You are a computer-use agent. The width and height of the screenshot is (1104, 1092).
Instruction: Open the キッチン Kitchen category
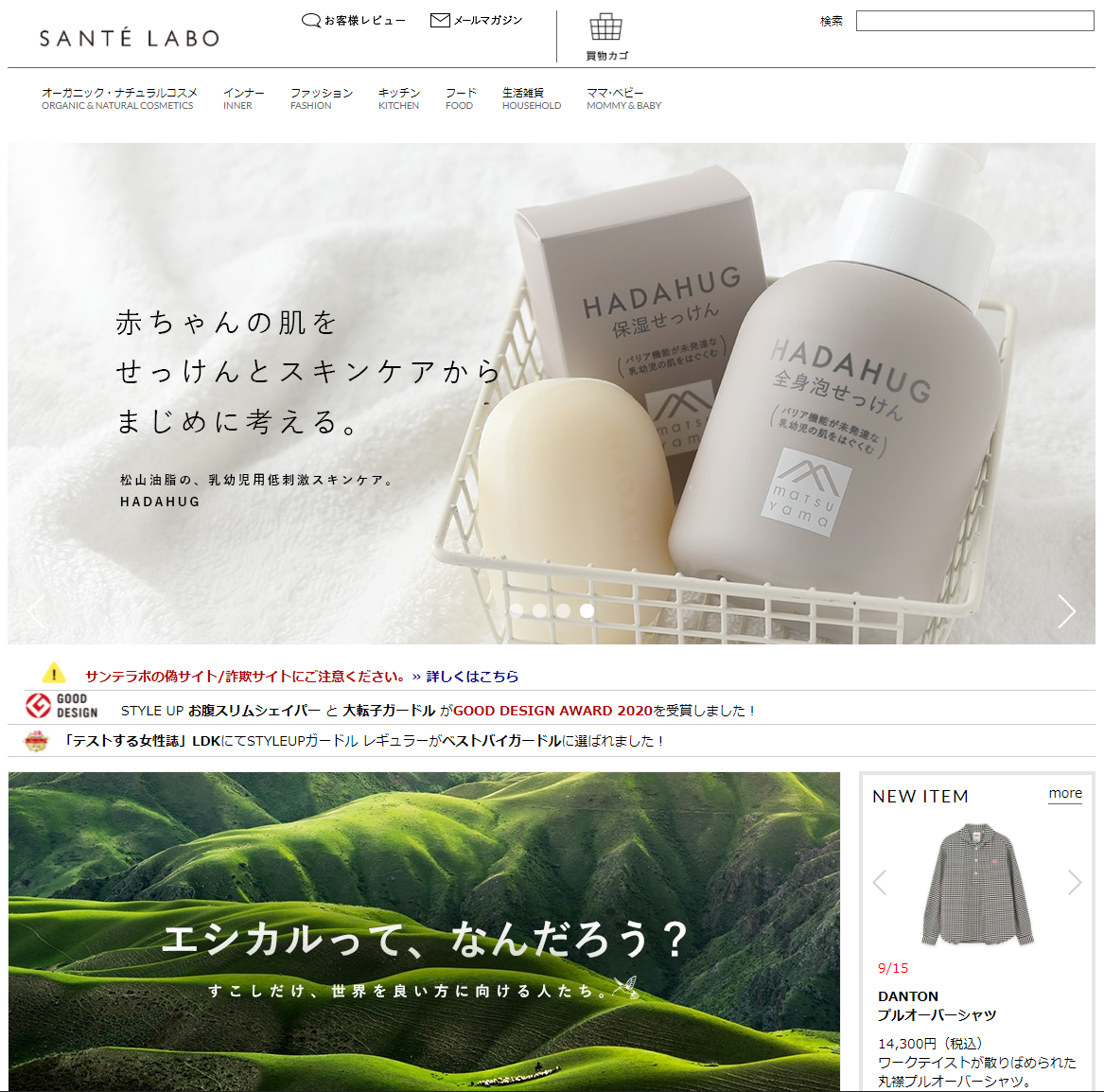click(x=398, y=98)
